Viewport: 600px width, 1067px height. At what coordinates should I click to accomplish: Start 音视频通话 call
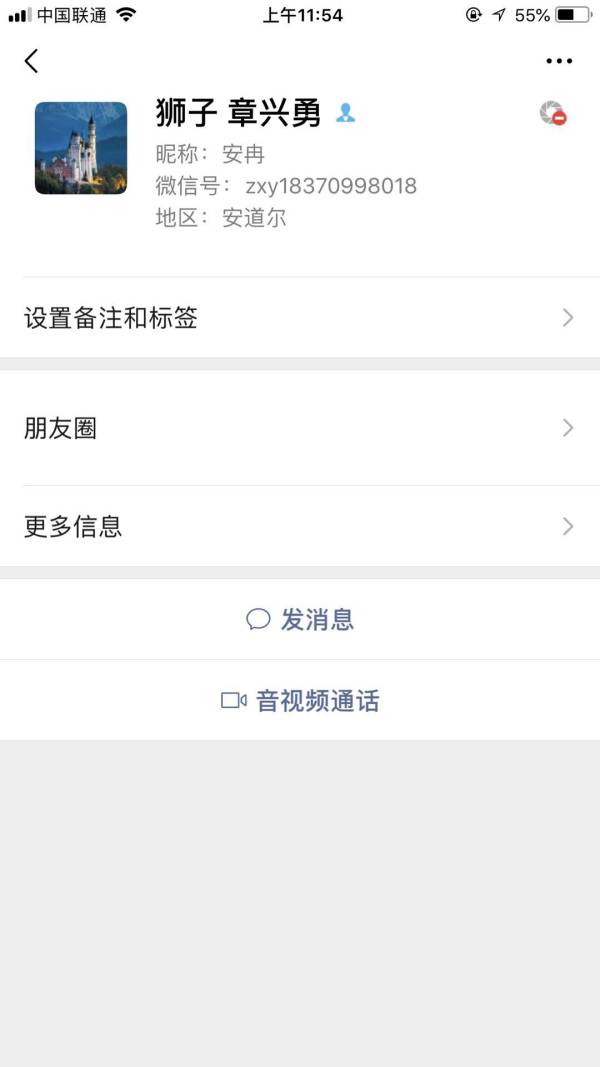(x=300, y=701)
